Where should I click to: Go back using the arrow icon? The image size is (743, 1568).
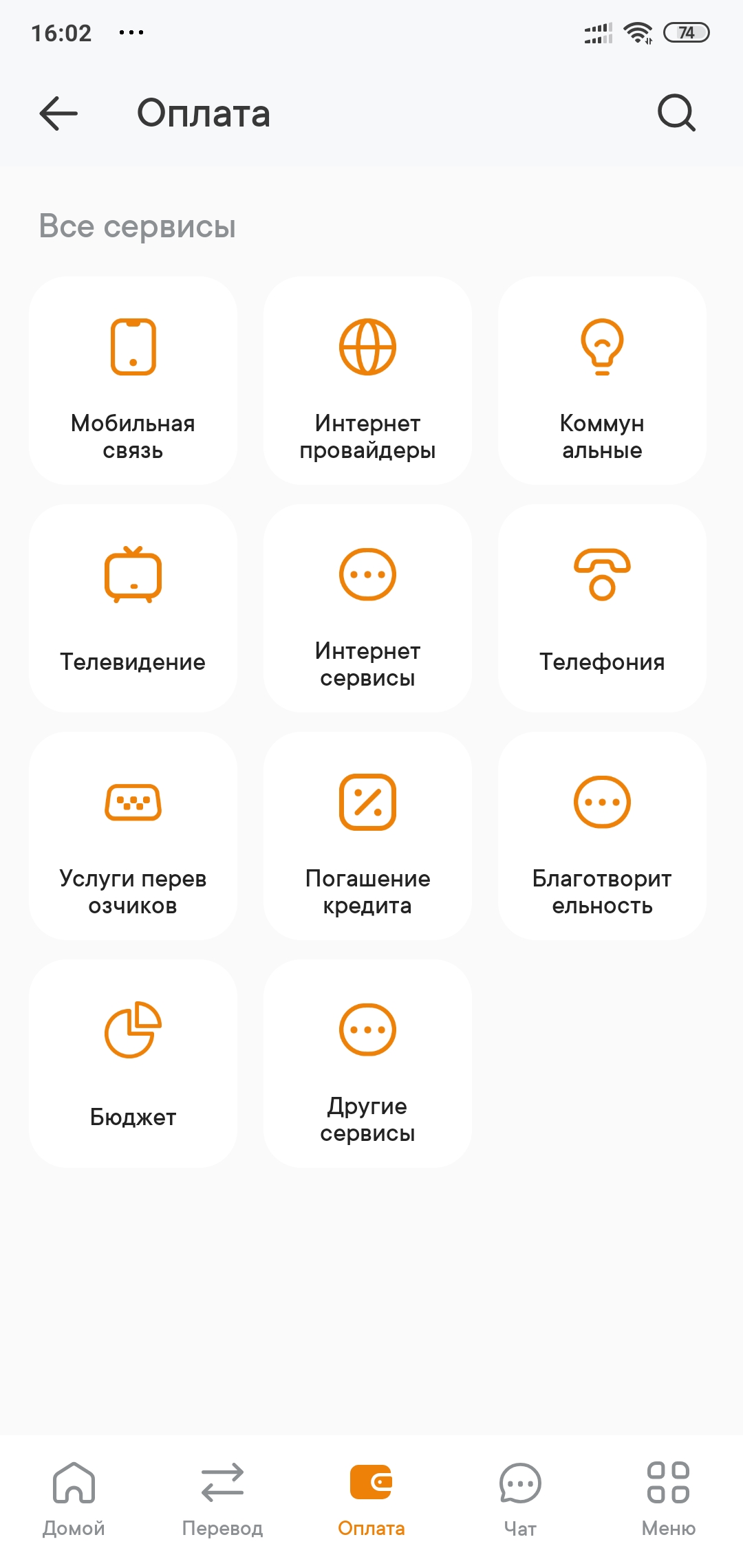(58, 113)
